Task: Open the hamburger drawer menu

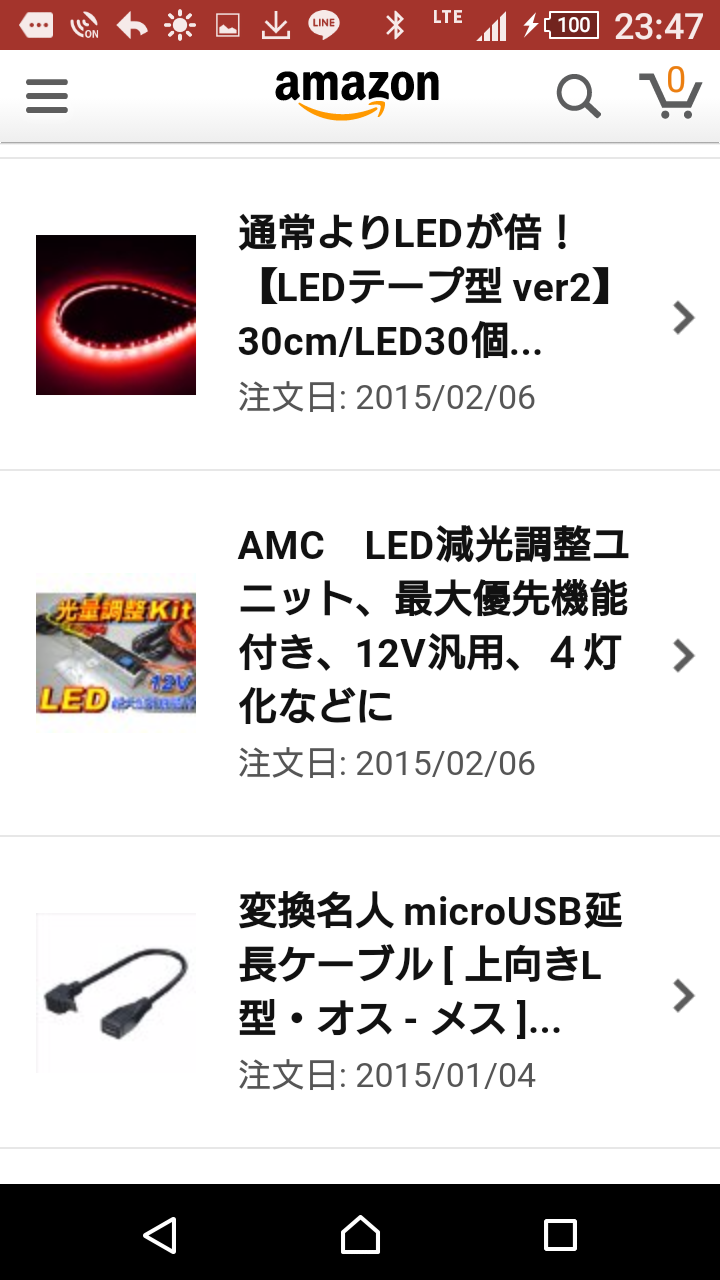Action: [47, 96]
